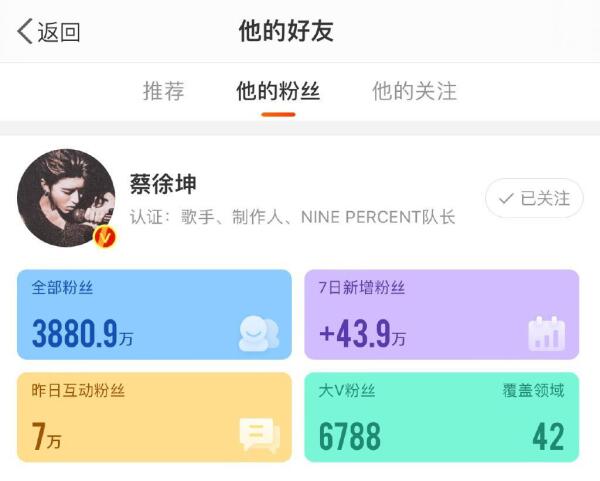Open the 昨日互动粉丝 card
This screenshot has width=600, height=481.
pyautogui.click(x=154, y=417)
